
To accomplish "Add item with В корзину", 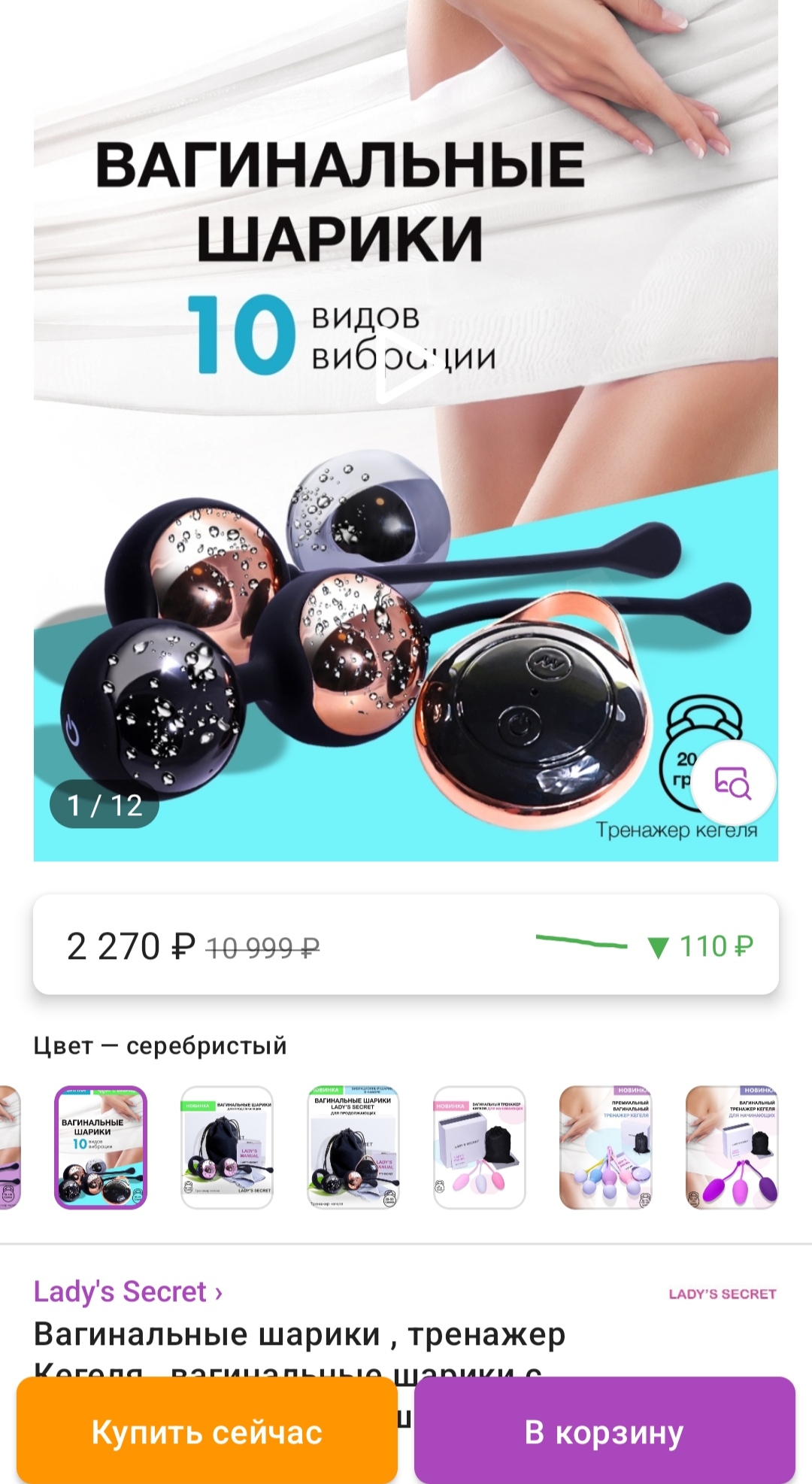I will click(x=604, y=1432).
